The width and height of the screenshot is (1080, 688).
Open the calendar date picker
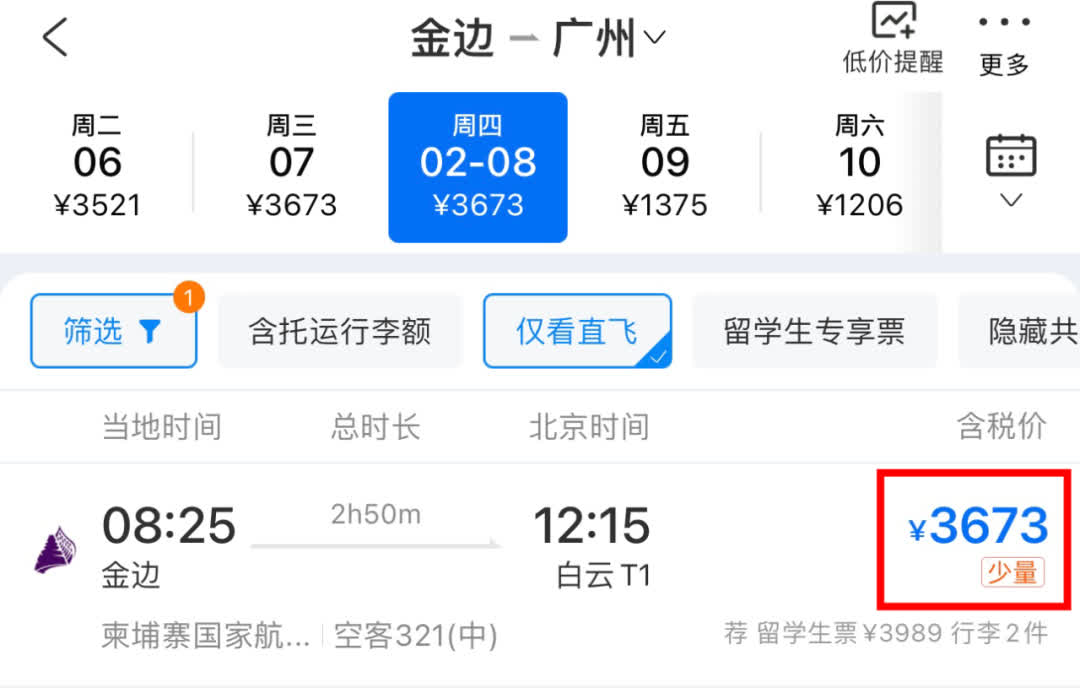[x=1011, y=168]
